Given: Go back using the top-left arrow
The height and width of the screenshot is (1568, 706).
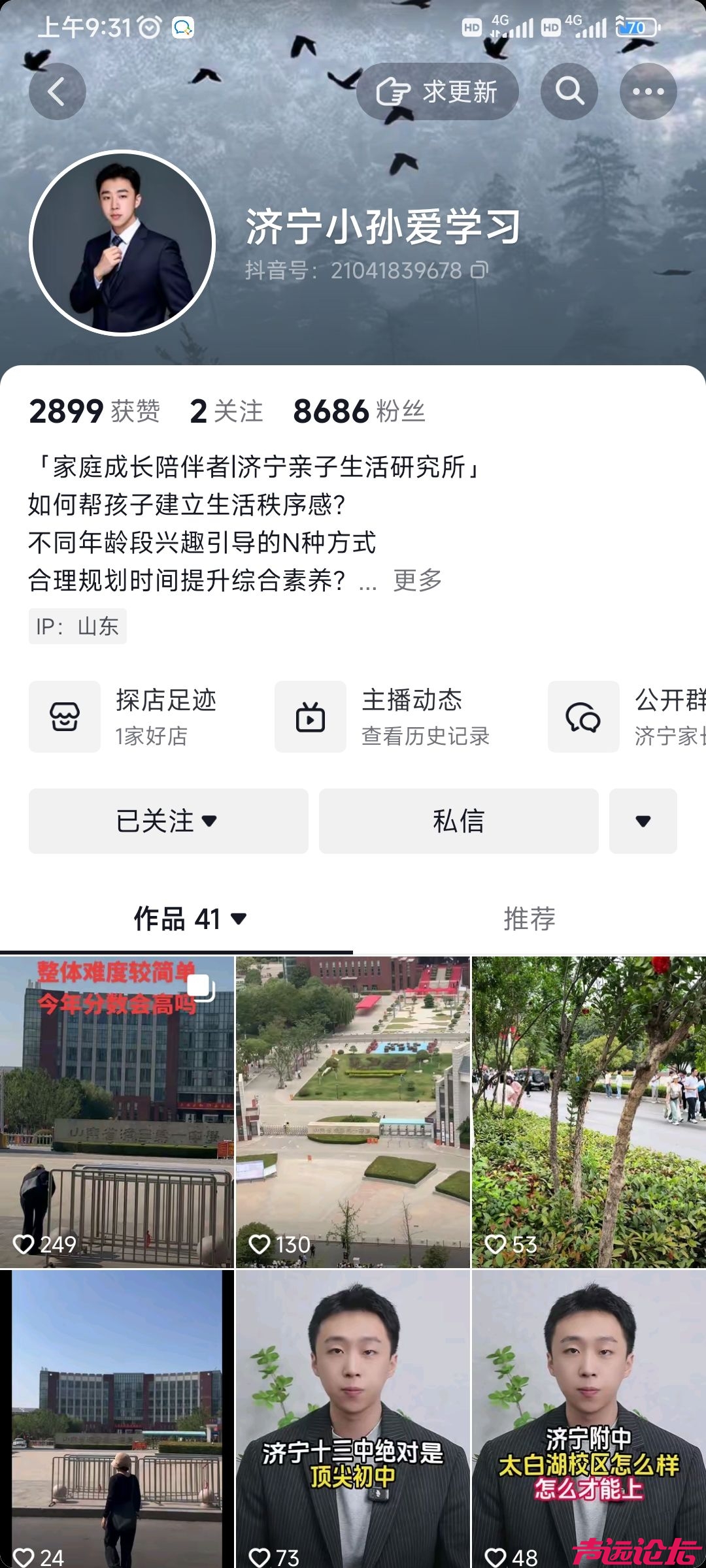Looking at the screenshot, I should click(58, 91).
